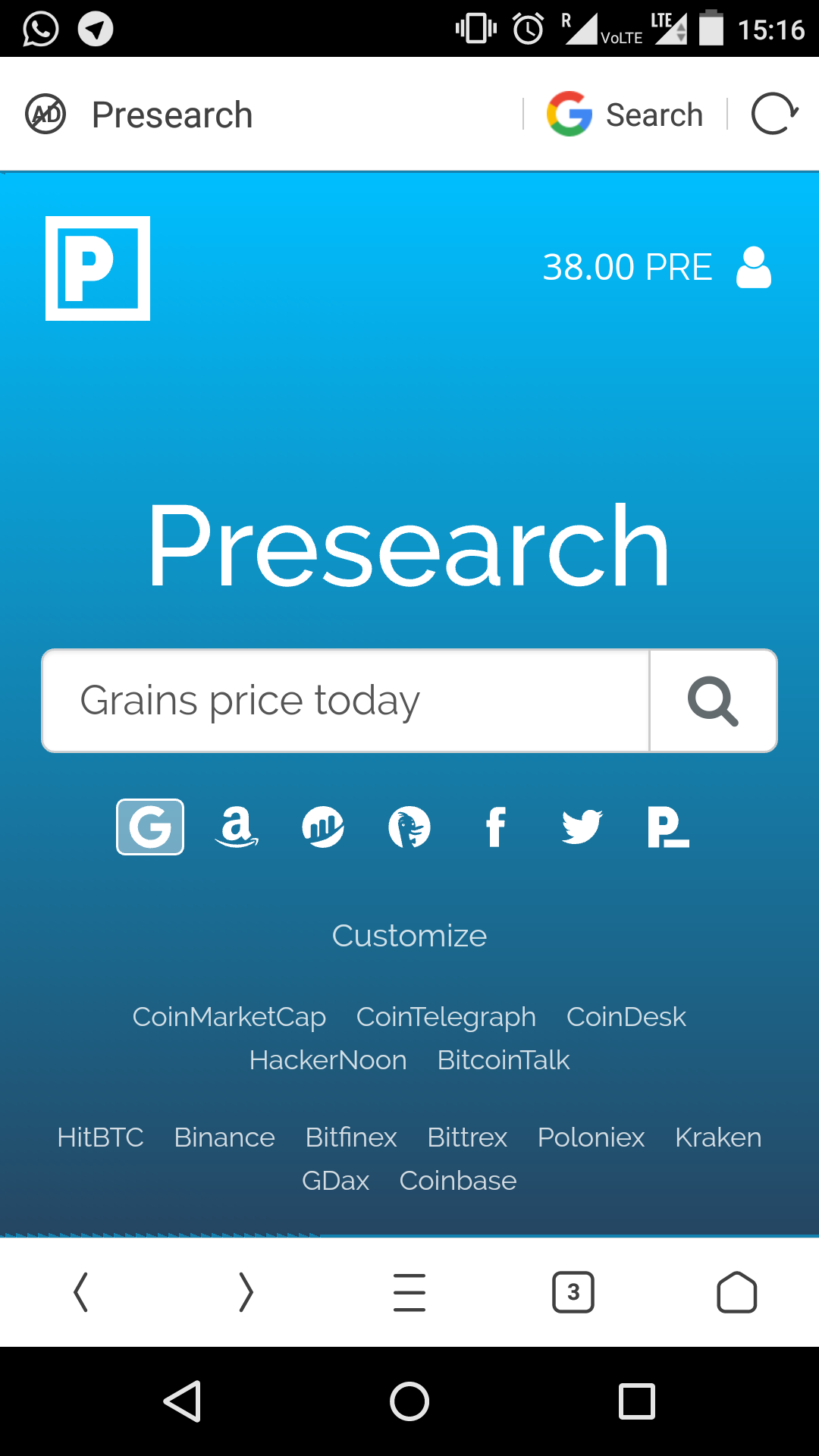
Task: Select Amazon as search provider
Action: [x=237, y=827]
